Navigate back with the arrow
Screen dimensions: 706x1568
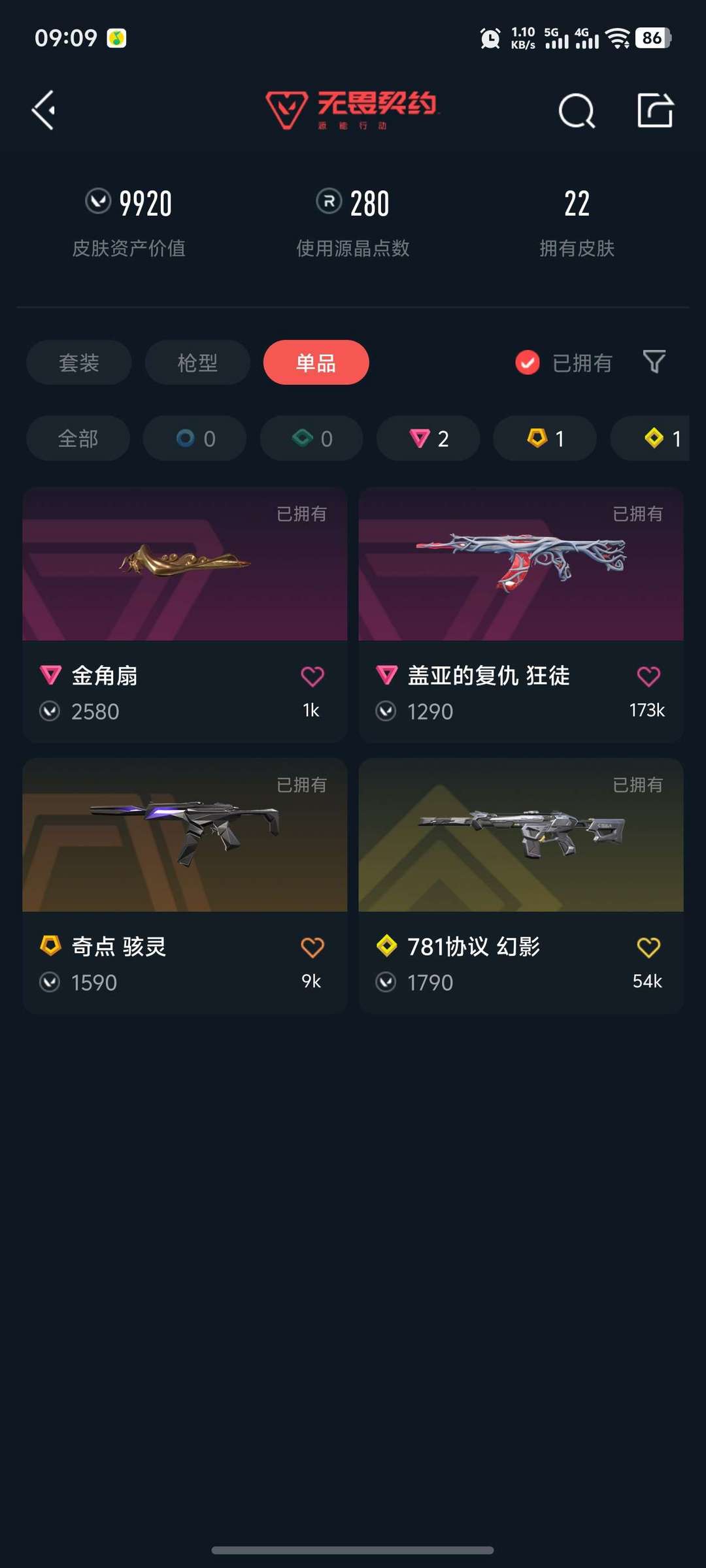(43, 108)
